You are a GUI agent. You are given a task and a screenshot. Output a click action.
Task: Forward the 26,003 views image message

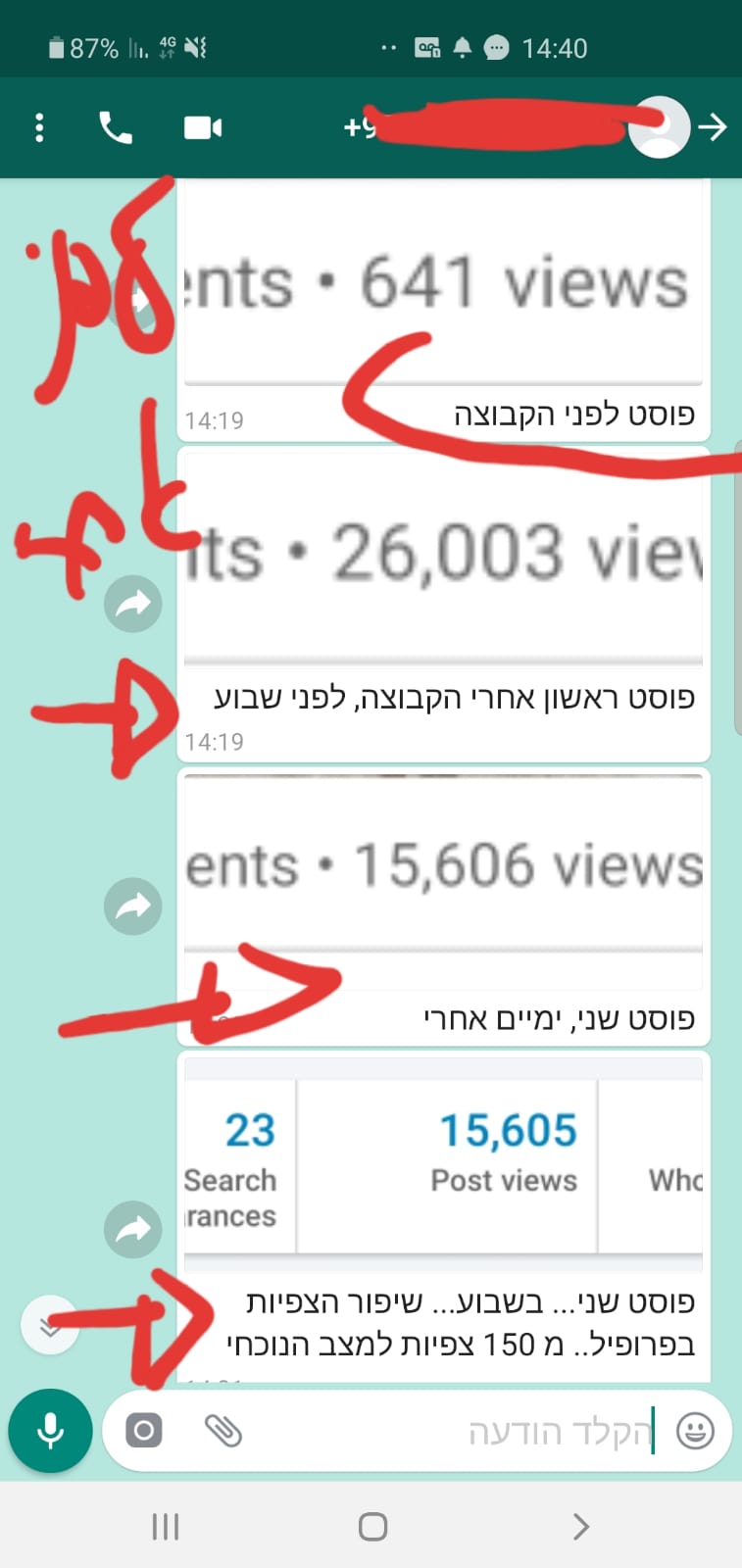point(133,605)
